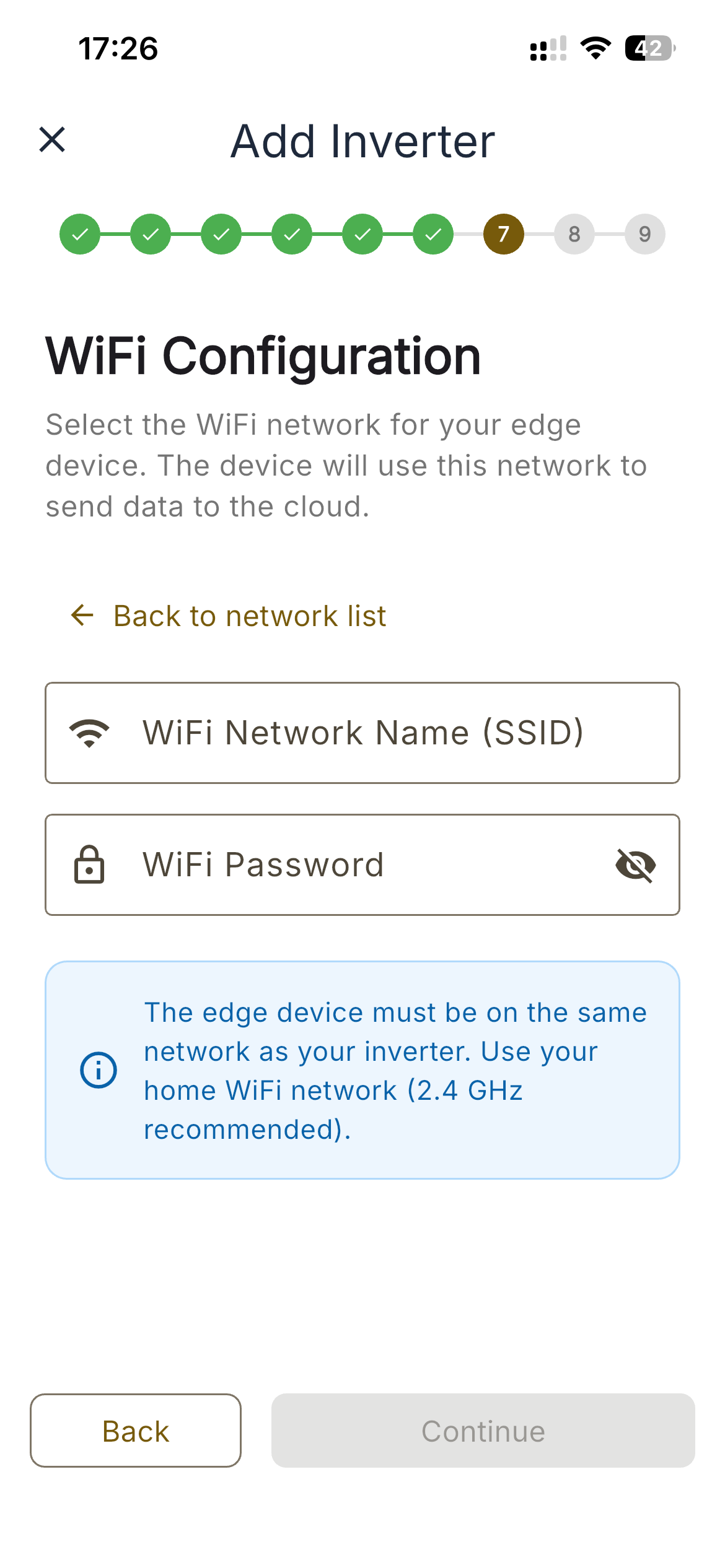Viewport: 725px width, 1568px height.
Task: Click Back to network list
Action: tap(248, 615)
